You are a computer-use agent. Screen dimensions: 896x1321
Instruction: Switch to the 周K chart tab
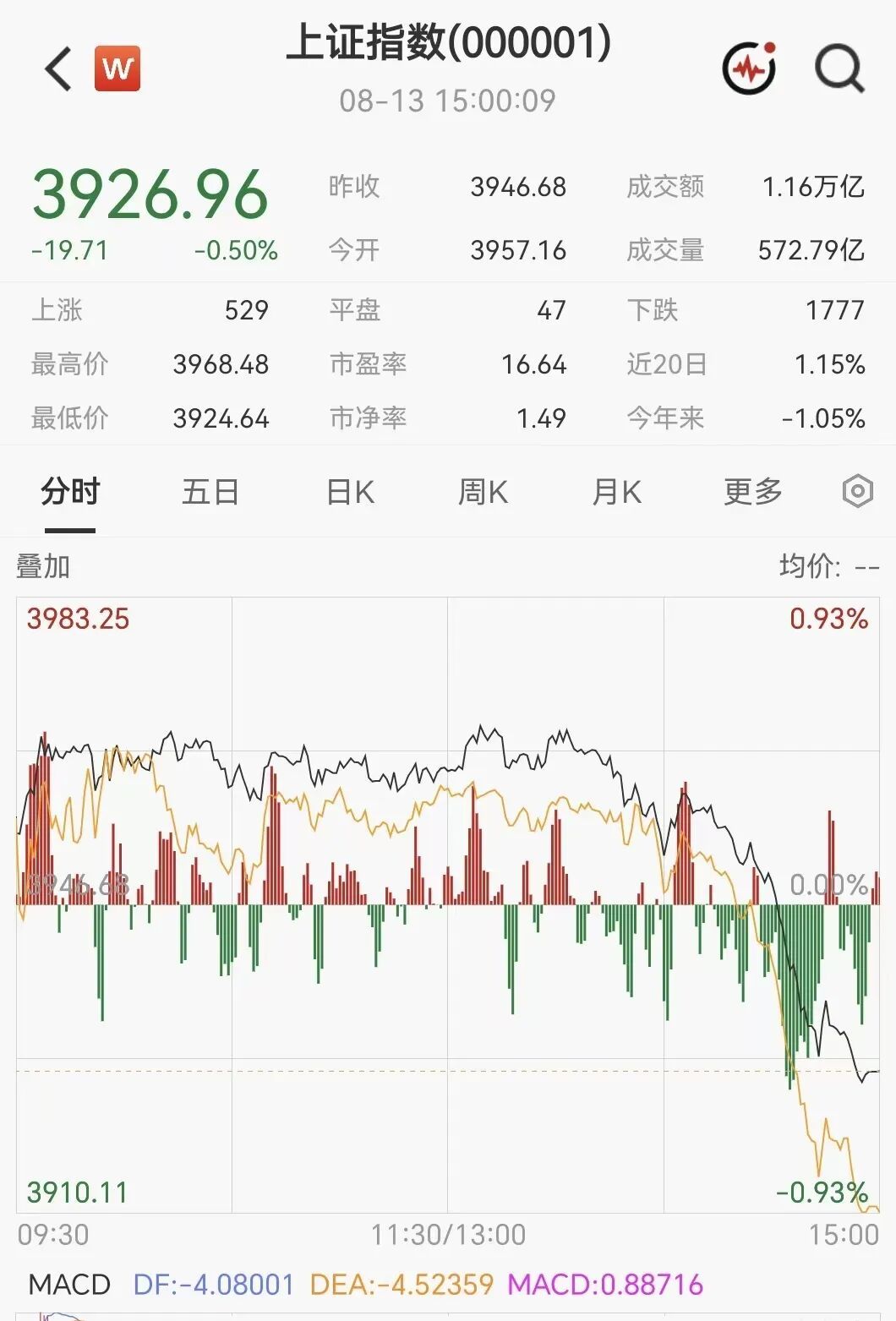(x=483, y=491)
